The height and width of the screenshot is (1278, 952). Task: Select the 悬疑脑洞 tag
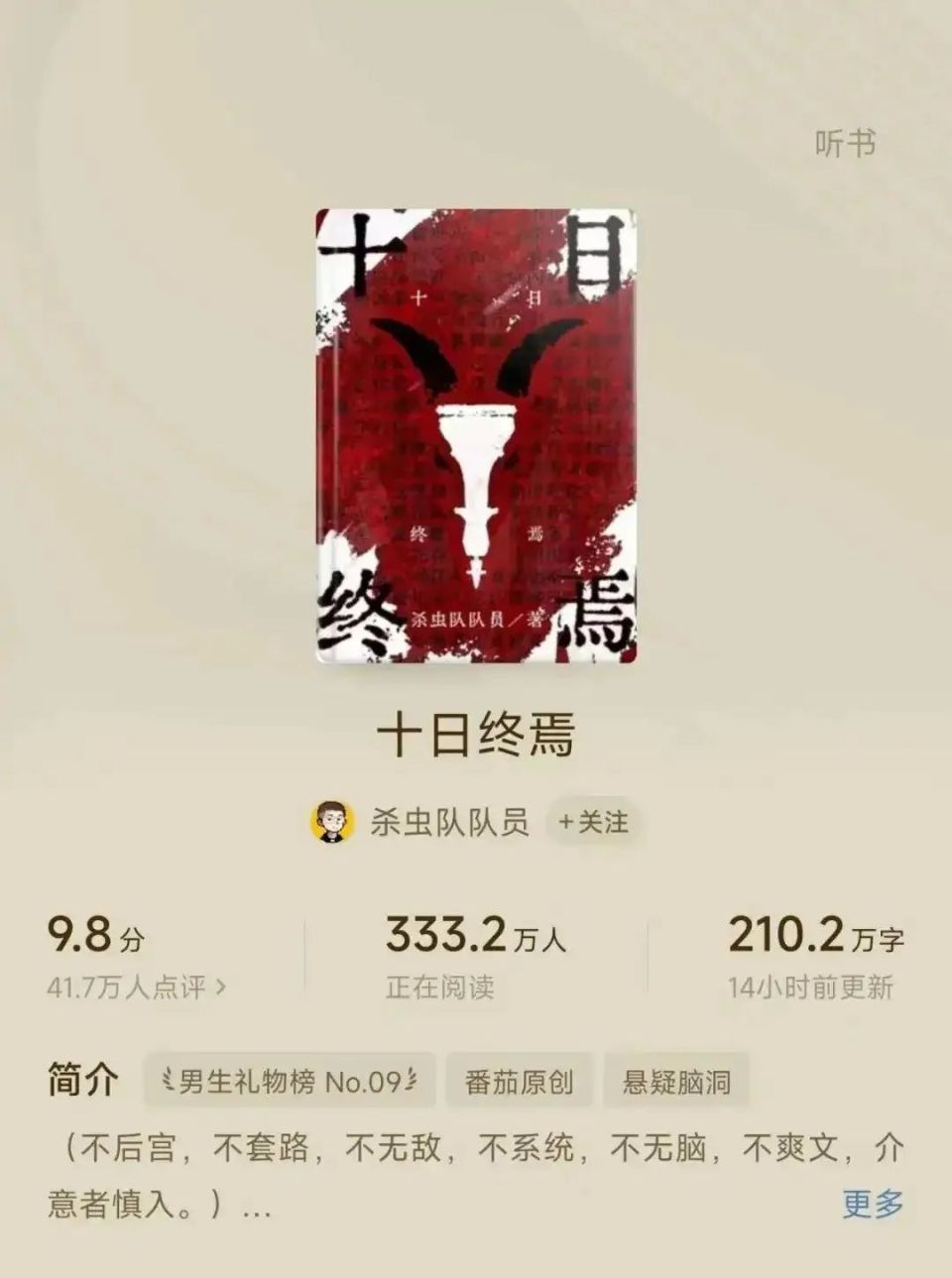(x=676, y=1082)
